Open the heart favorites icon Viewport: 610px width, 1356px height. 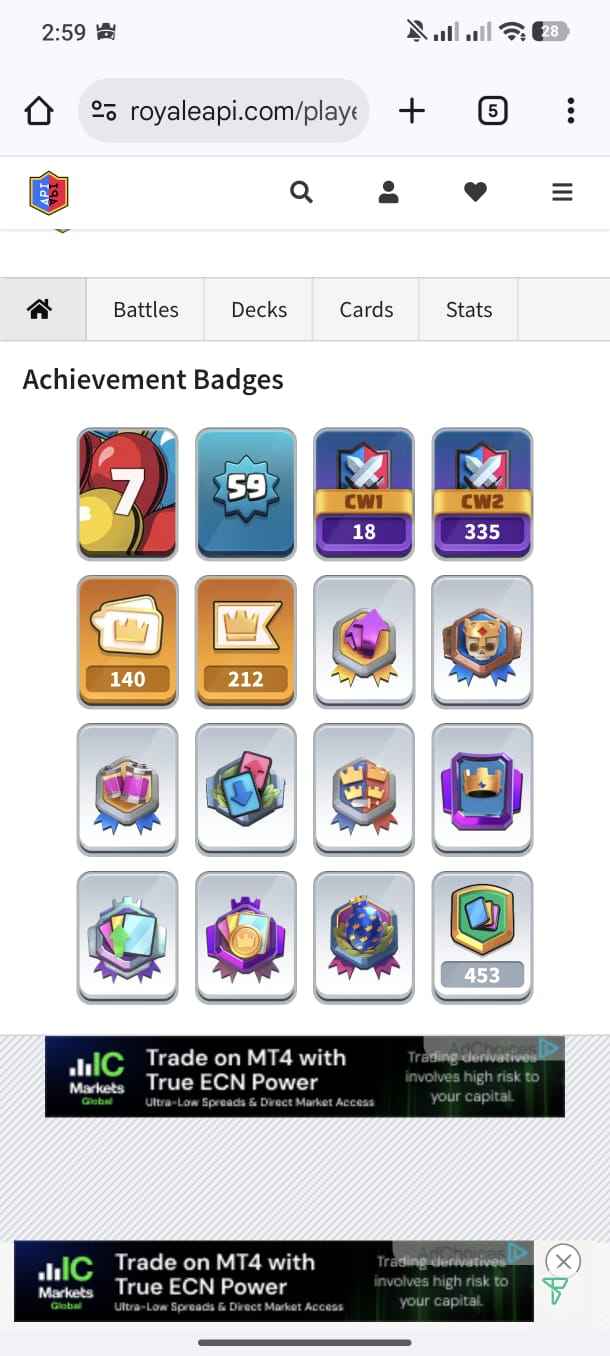point(476,192)
